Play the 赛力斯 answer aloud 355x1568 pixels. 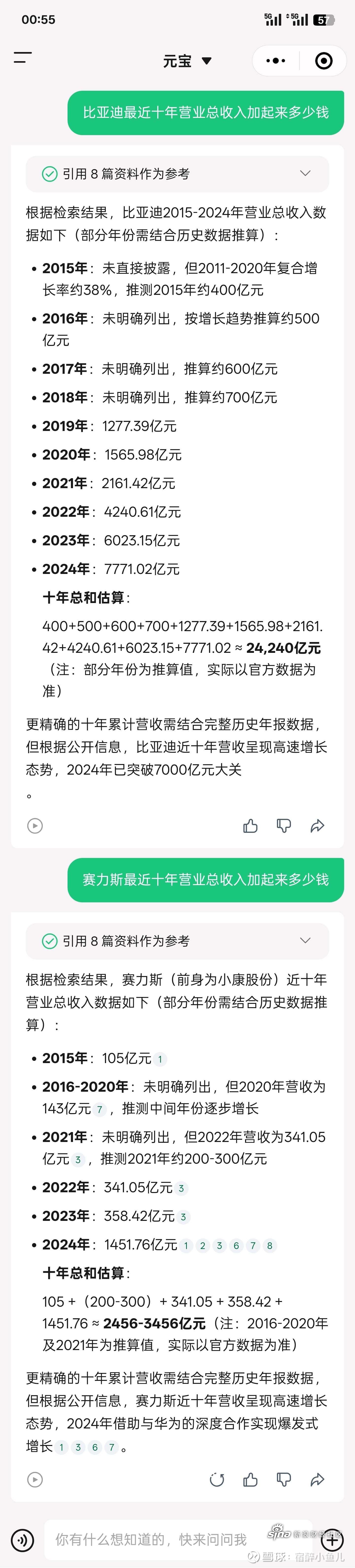tap(35, 1480)
